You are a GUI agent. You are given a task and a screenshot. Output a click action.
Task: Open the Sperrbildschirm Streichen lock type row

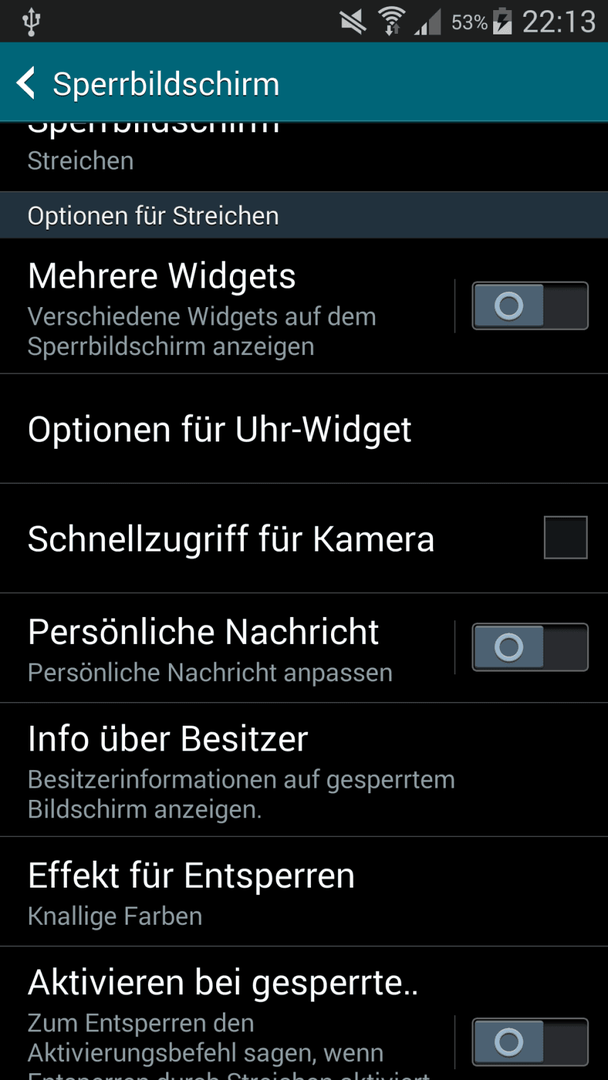[304, 156]
